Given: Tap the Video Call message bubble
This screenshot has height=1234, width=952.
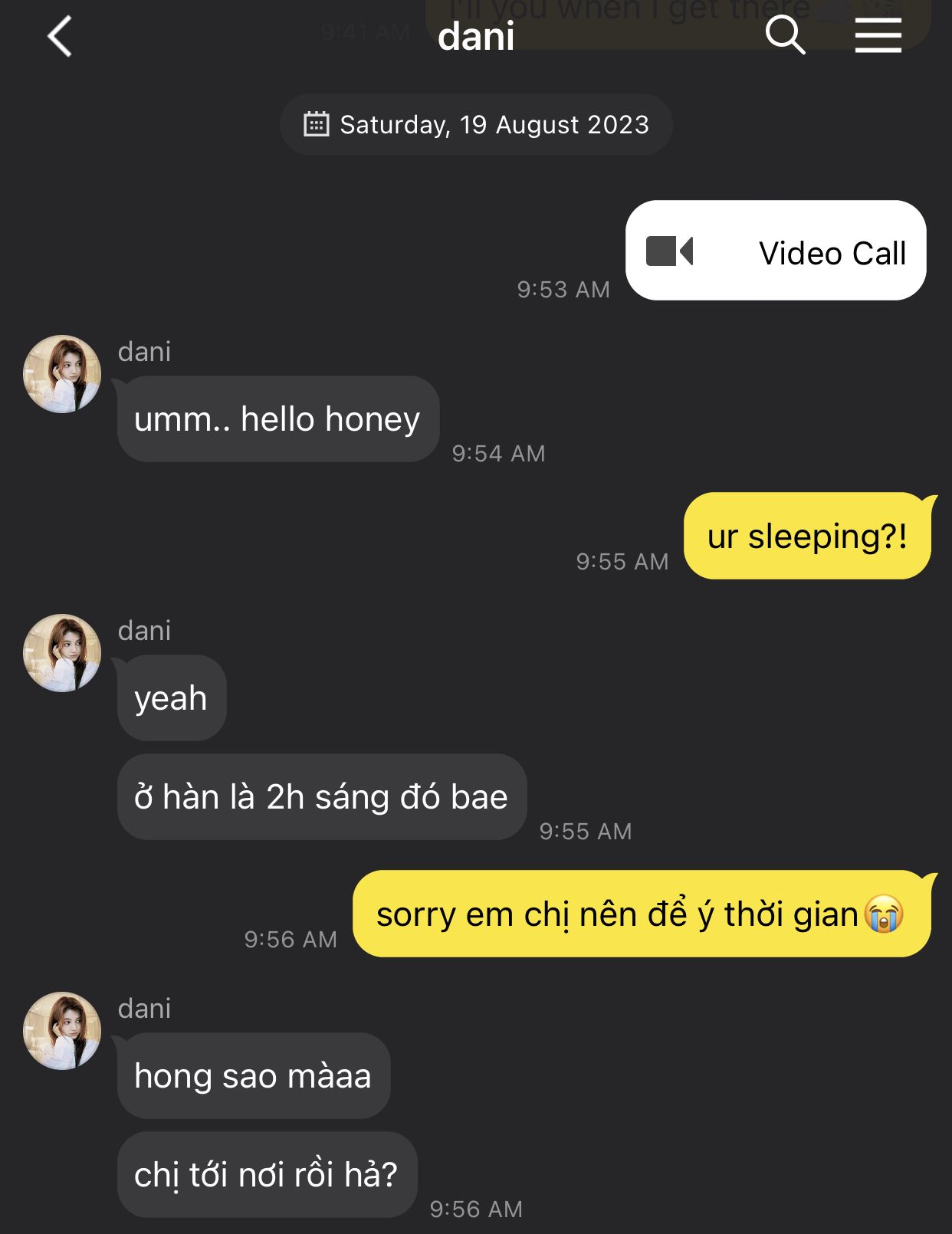Looking at the screenshot, I should click(x=775, y=251).
